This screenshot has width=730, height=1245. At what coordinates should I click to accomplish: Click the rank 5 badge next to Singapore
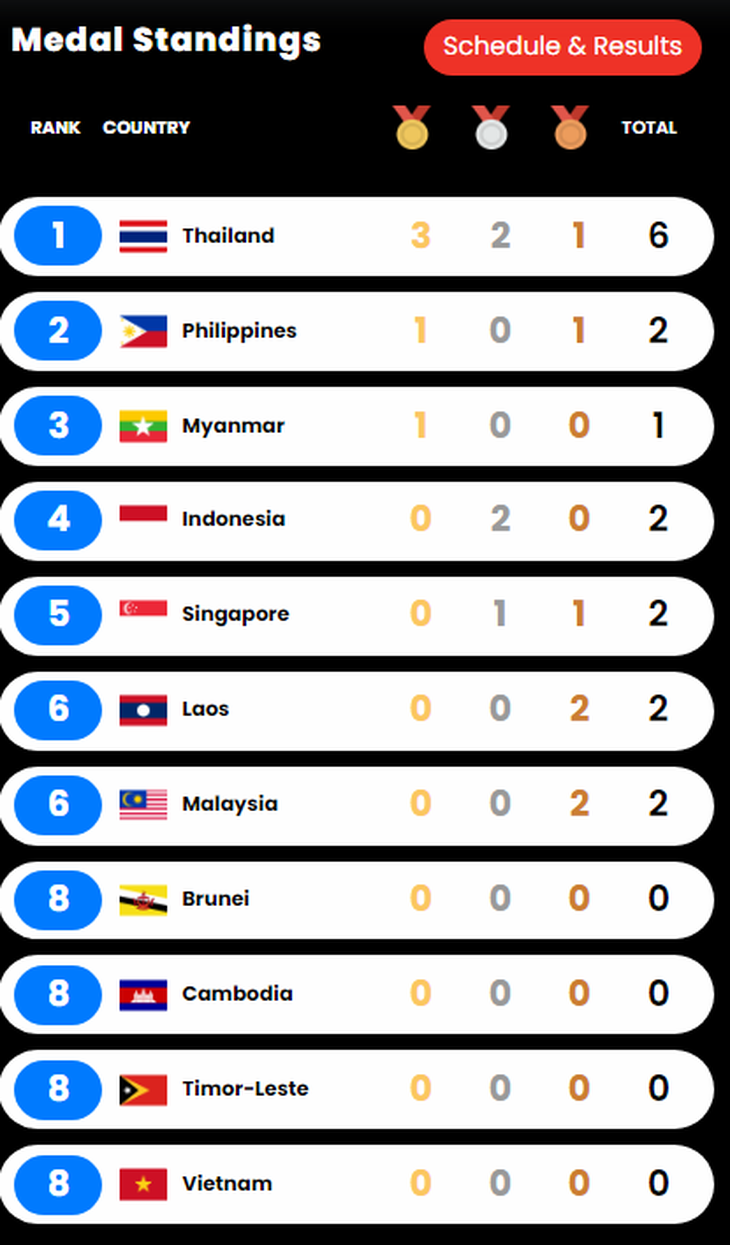pos(56,614)
